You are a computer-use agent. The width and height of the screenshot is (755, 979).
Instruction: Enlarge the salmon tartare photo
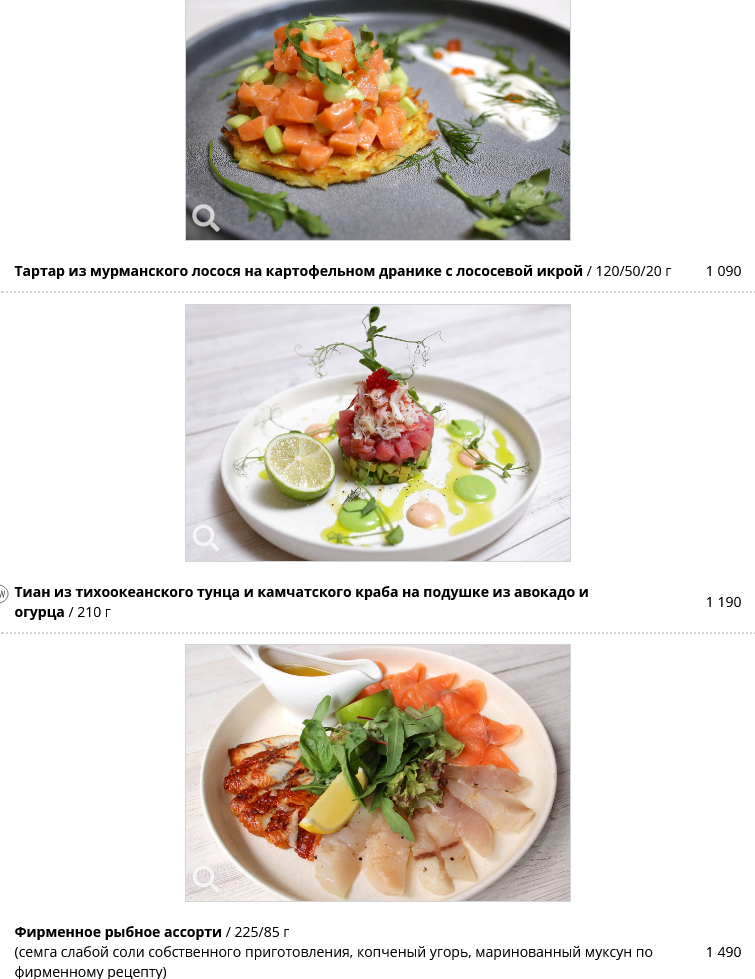pyautogui.click(x=206, y=218)
